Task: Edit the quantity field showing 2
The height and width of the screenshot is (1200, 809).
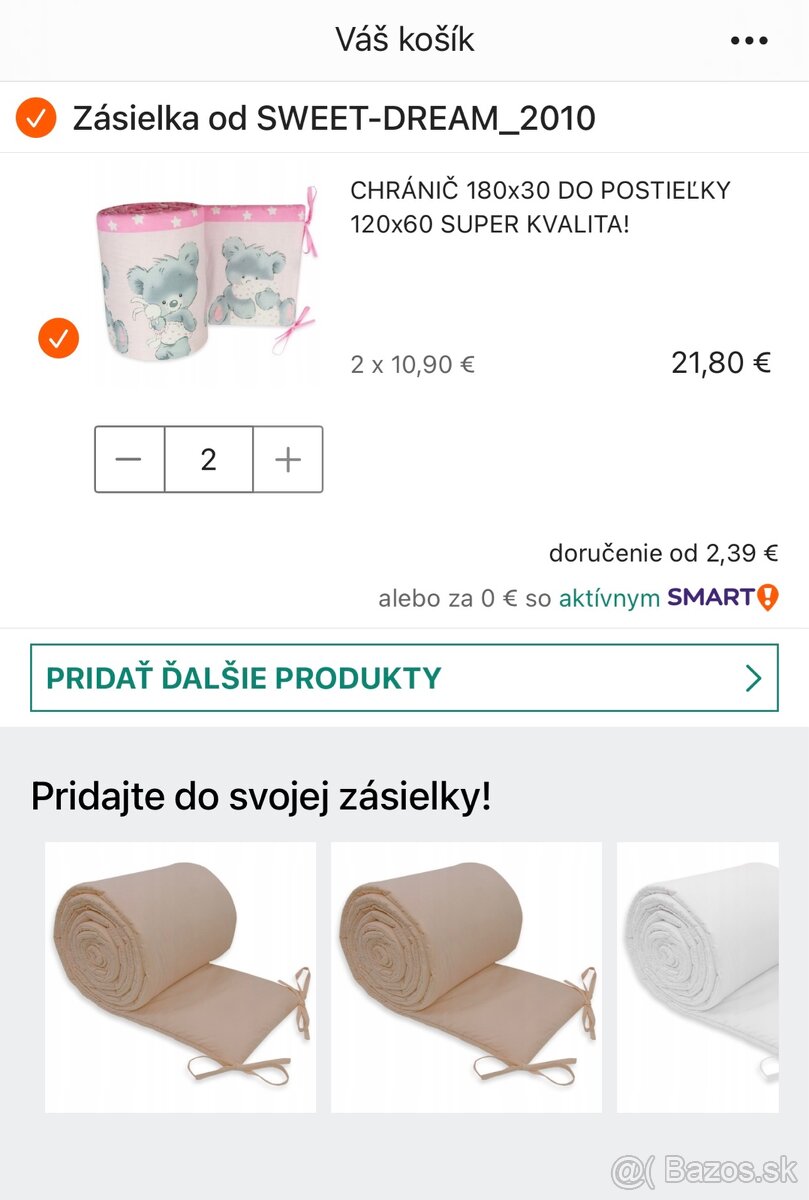Action: click(x=208, y=459)
